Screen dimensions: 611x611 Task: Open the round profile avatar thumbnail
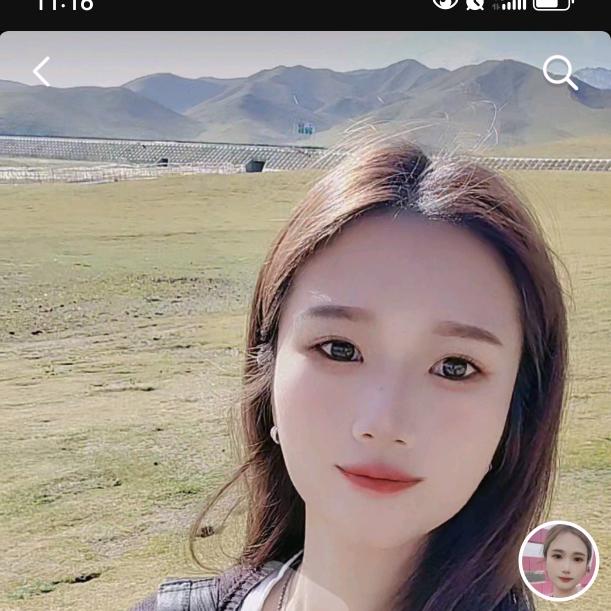559,560
